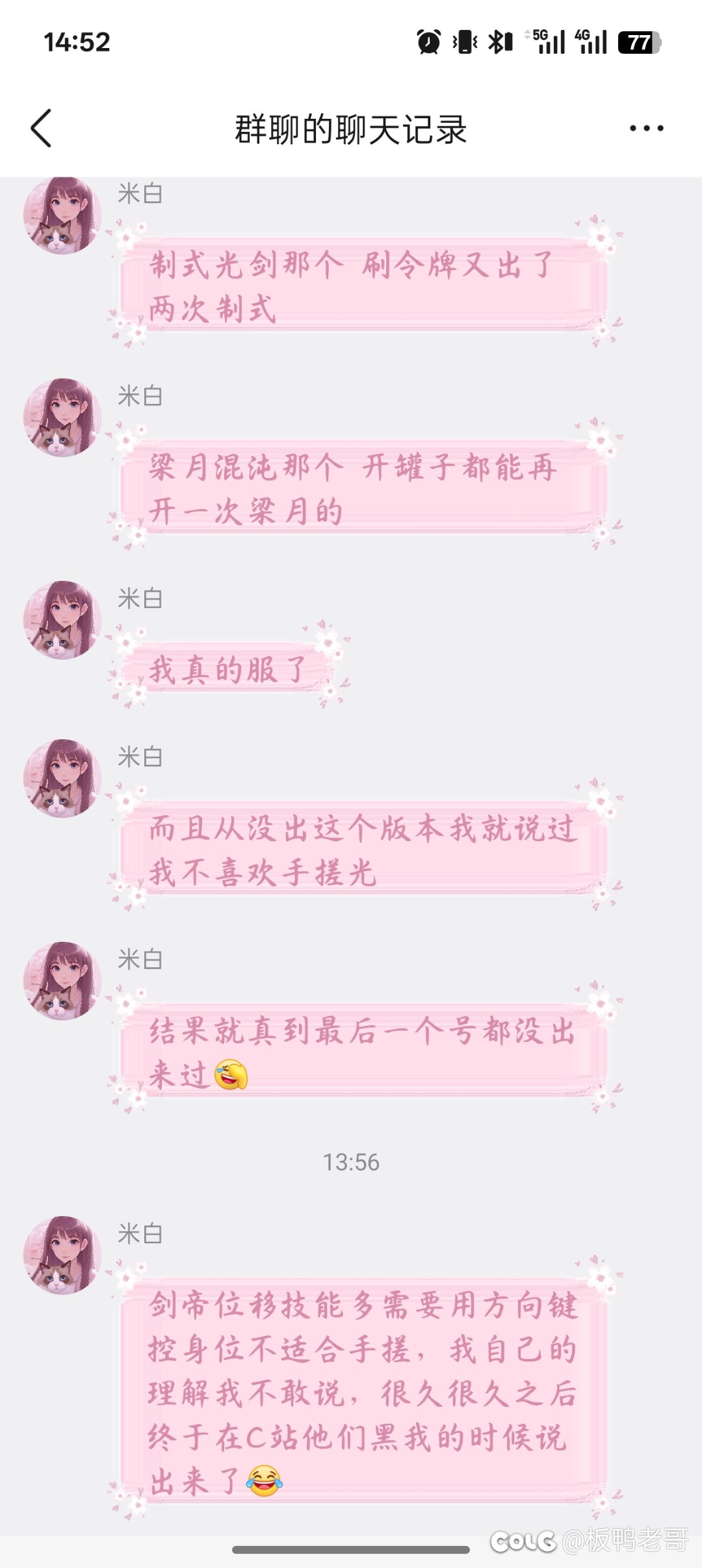This screenshot has height=1568, width=702.
Task: Go back from the group chat record
Action: pos(42,128)
